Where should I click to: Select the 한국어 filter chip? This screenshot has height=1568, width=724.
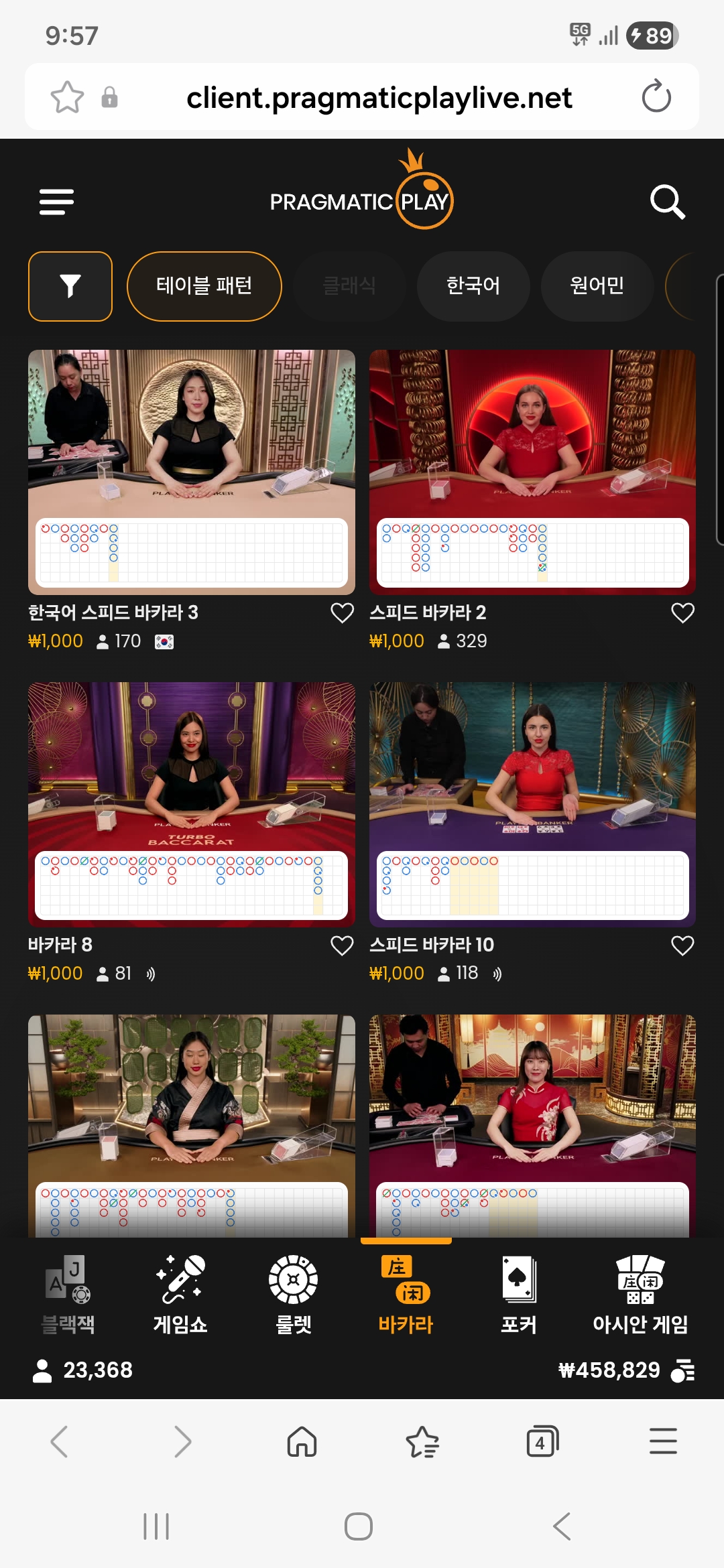click(x=473, y=286)
